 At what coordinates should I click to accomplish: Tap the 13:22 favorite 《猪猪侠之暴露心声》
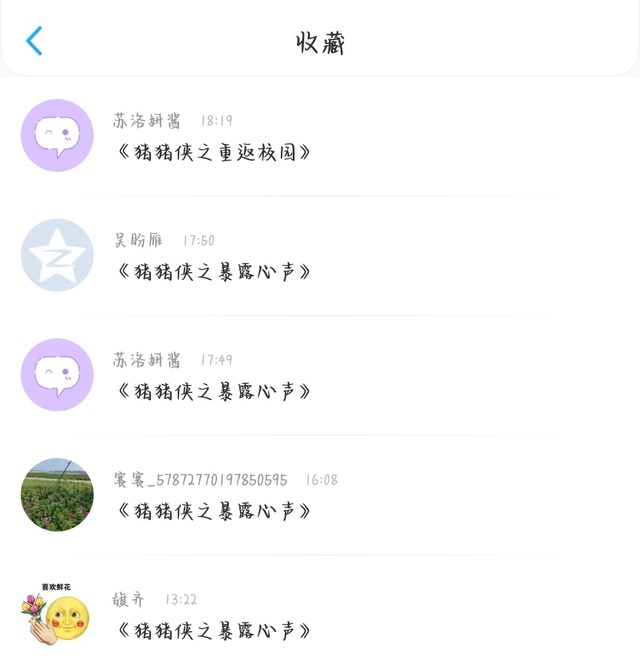(214, 631)
